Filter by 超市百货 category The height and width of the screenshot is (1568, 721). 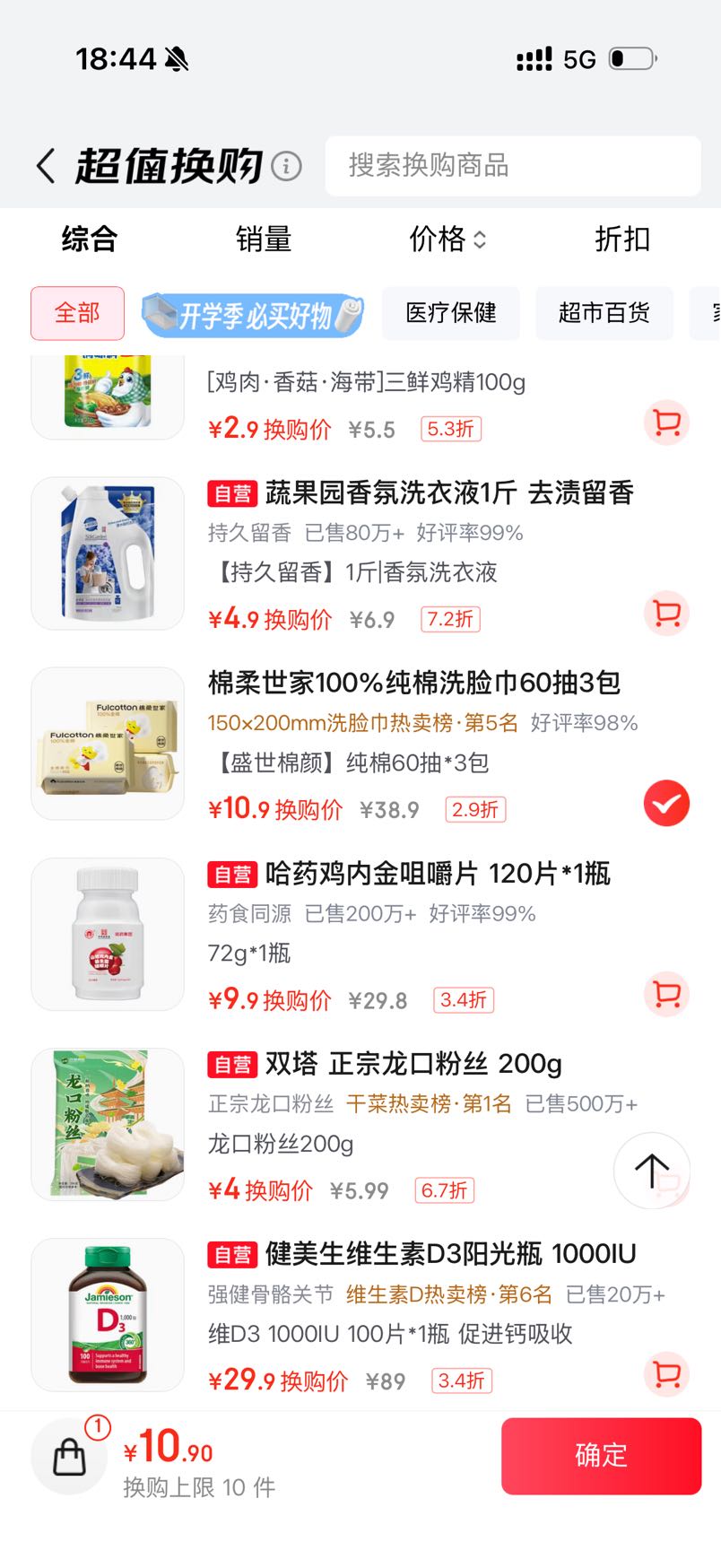pyautogui.click(x=604, y=313)
